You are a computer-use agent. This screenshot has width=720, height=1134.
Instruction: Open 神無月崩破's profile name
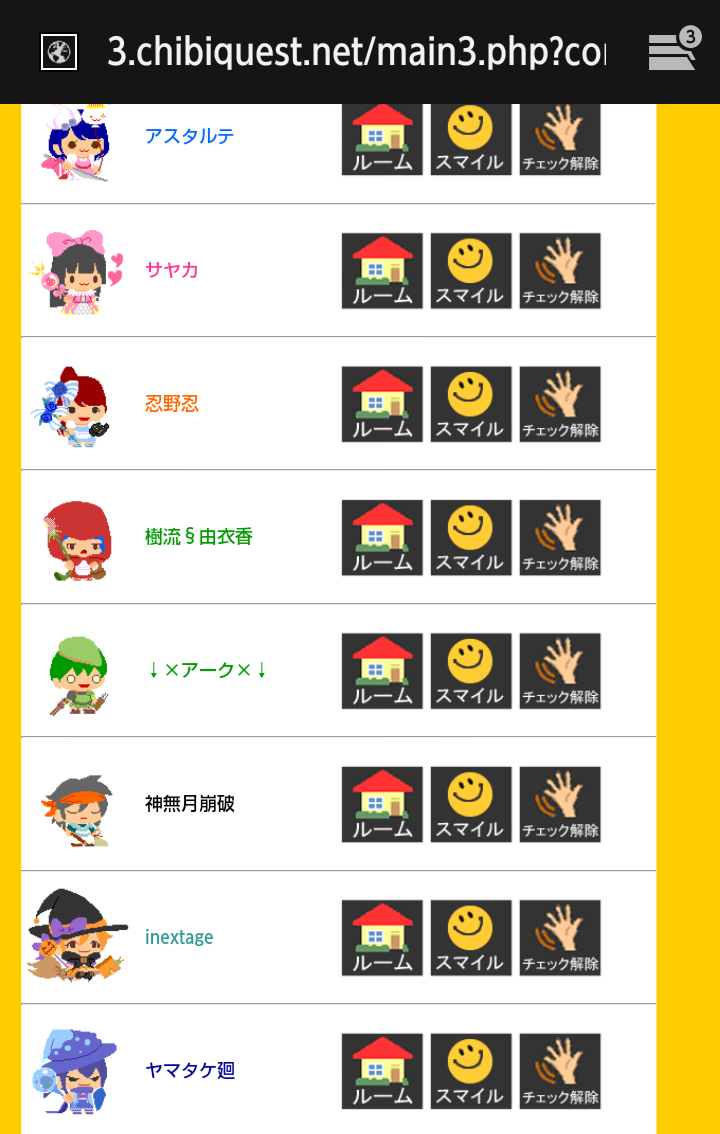click(x=190, y=804)
